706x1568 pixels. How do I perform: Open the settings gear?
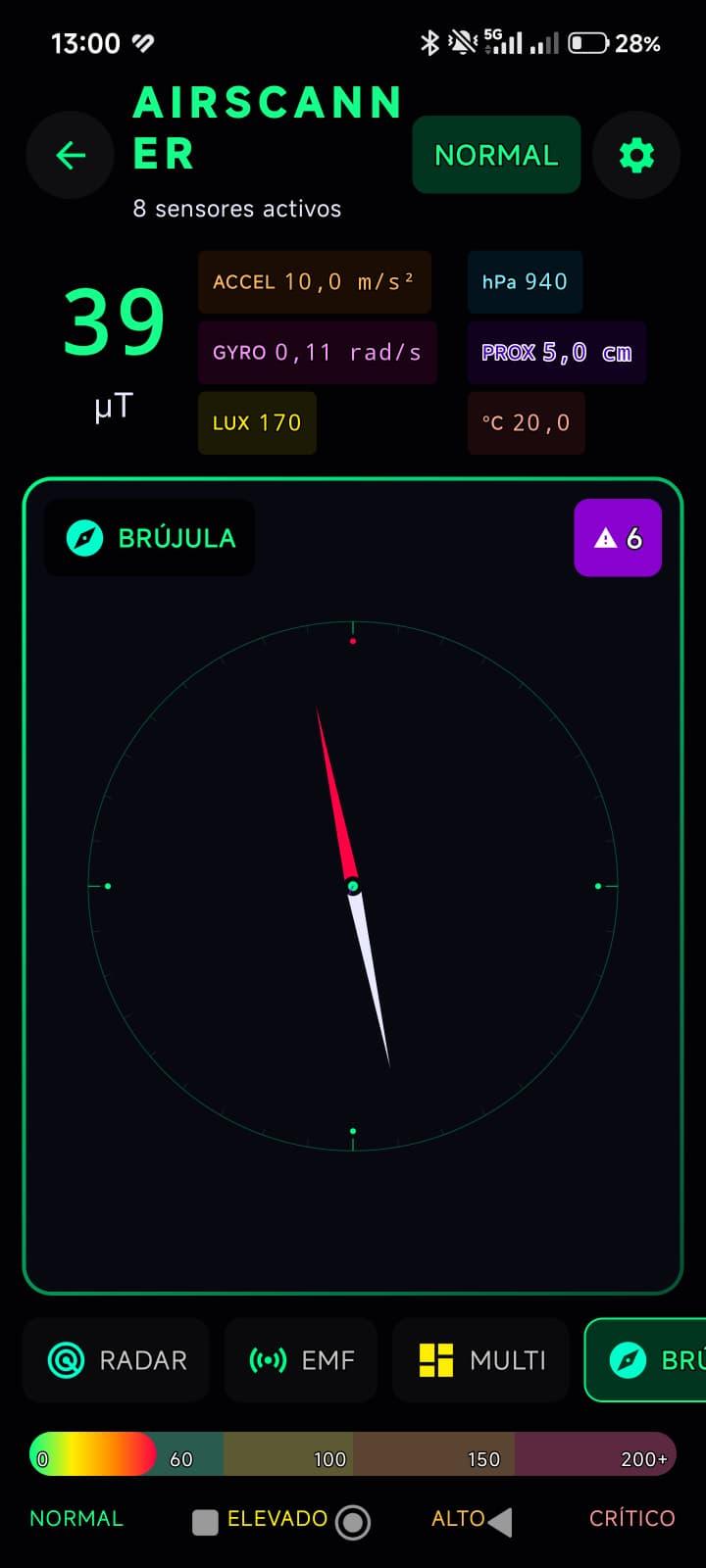[636, 155]
